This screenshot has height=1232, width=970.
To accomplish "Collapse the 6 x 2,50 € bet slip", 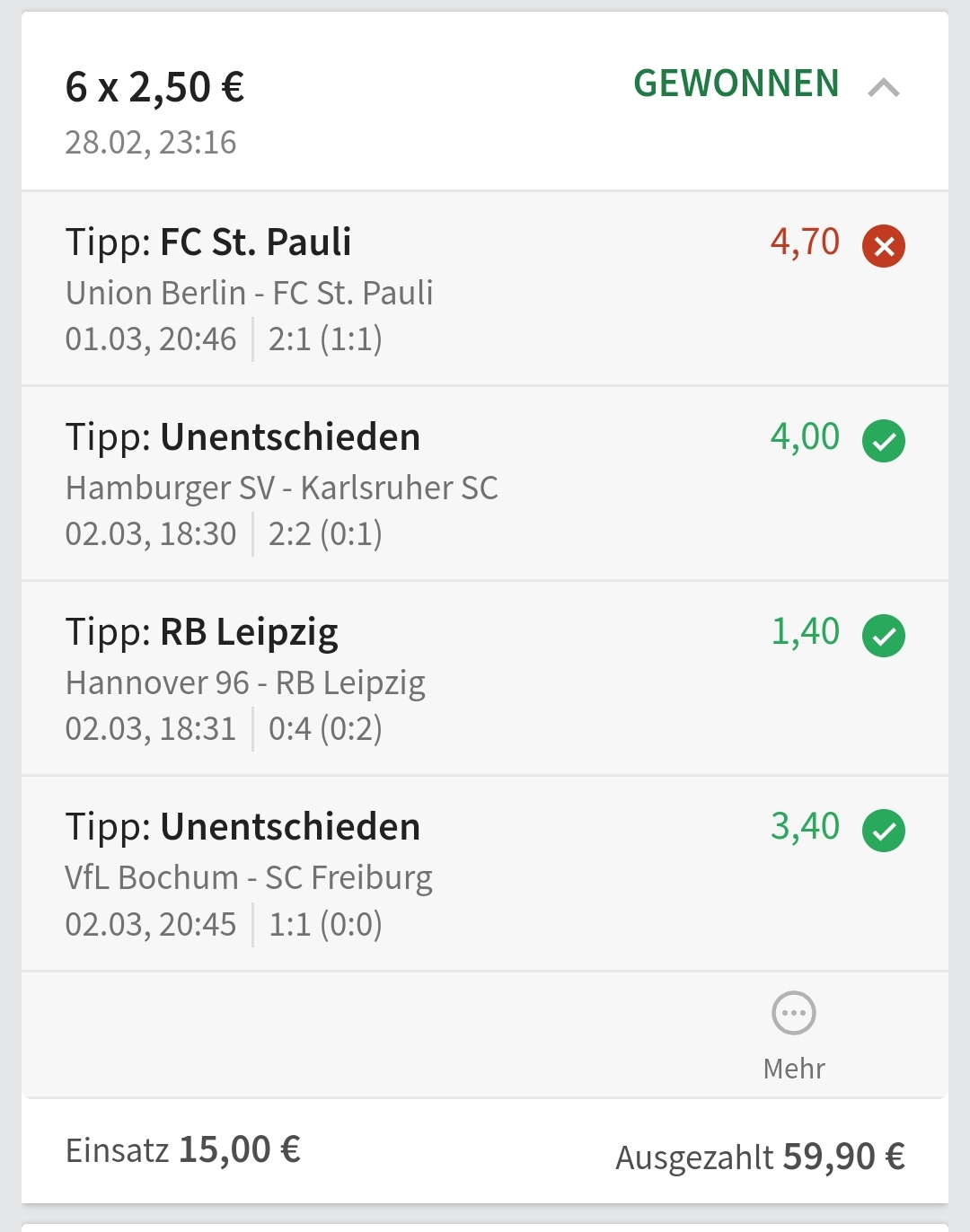I will pos(884,87).
